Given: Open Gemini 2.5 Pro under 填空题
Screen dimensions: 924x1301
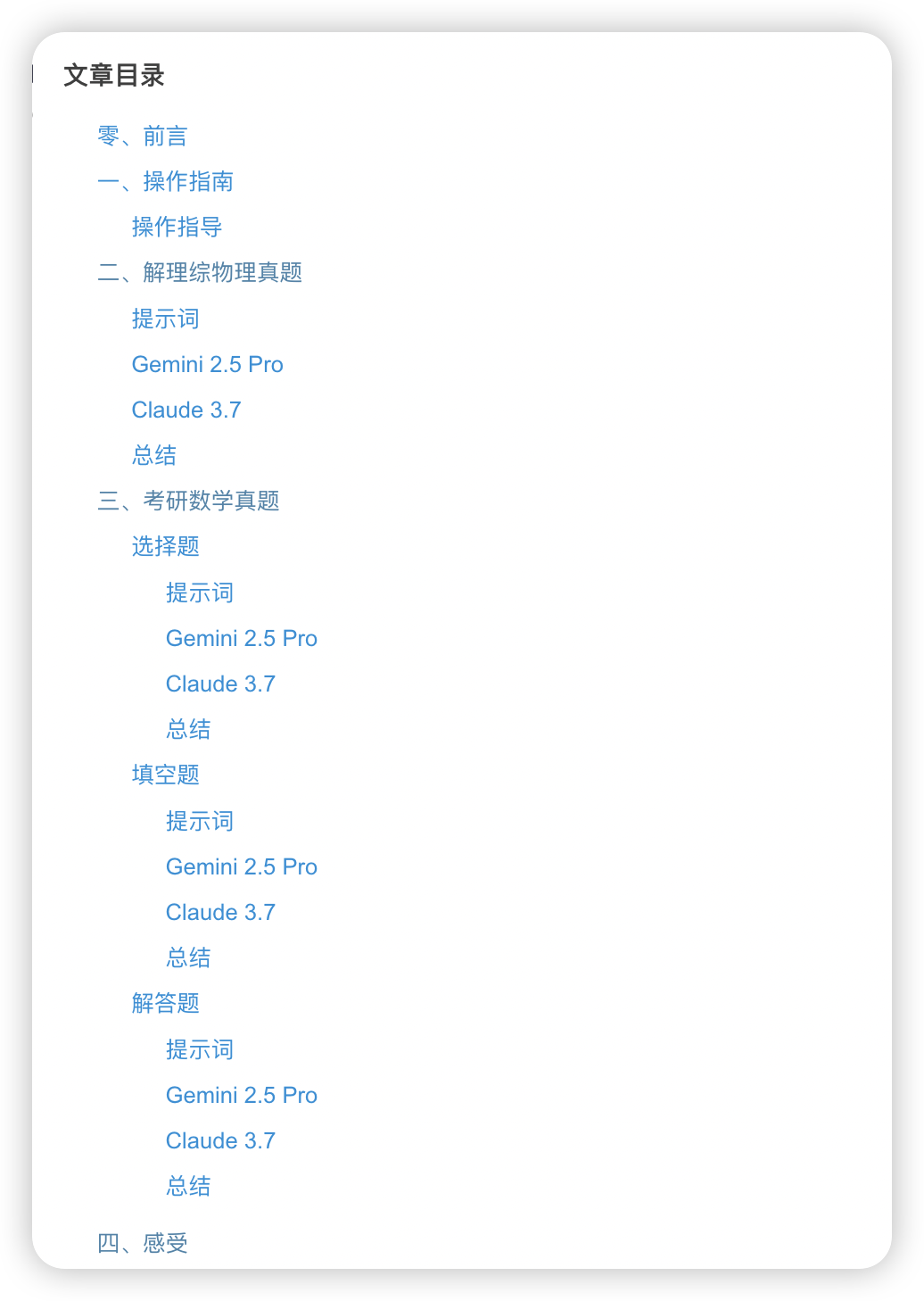Looking at the screenshot, I should (242, 867).
